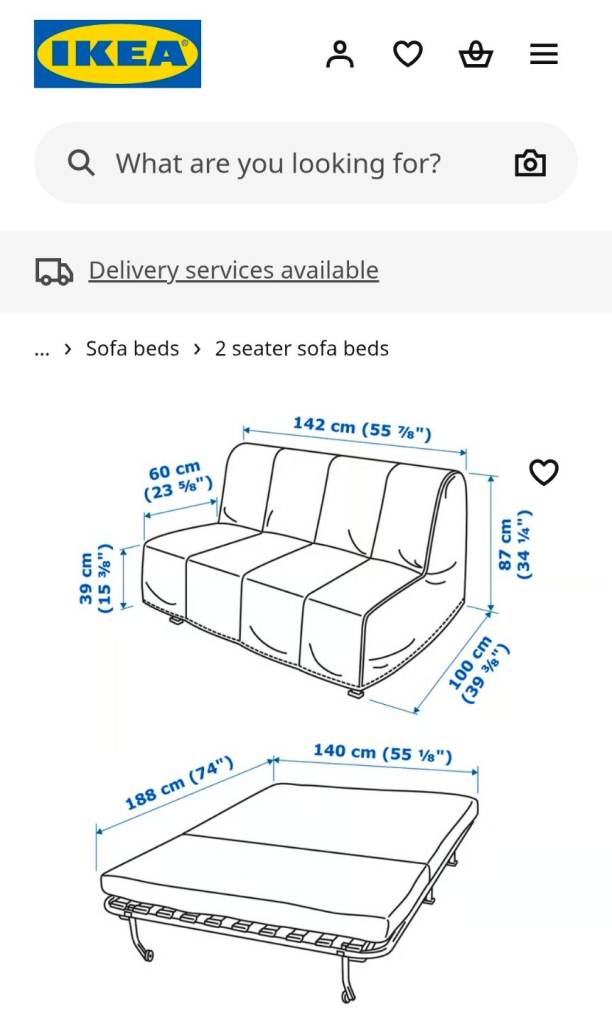Open the IKEA home page logo
Image resolution: width=612 pixels, height=1024 pixels.
tap(117, 54)
